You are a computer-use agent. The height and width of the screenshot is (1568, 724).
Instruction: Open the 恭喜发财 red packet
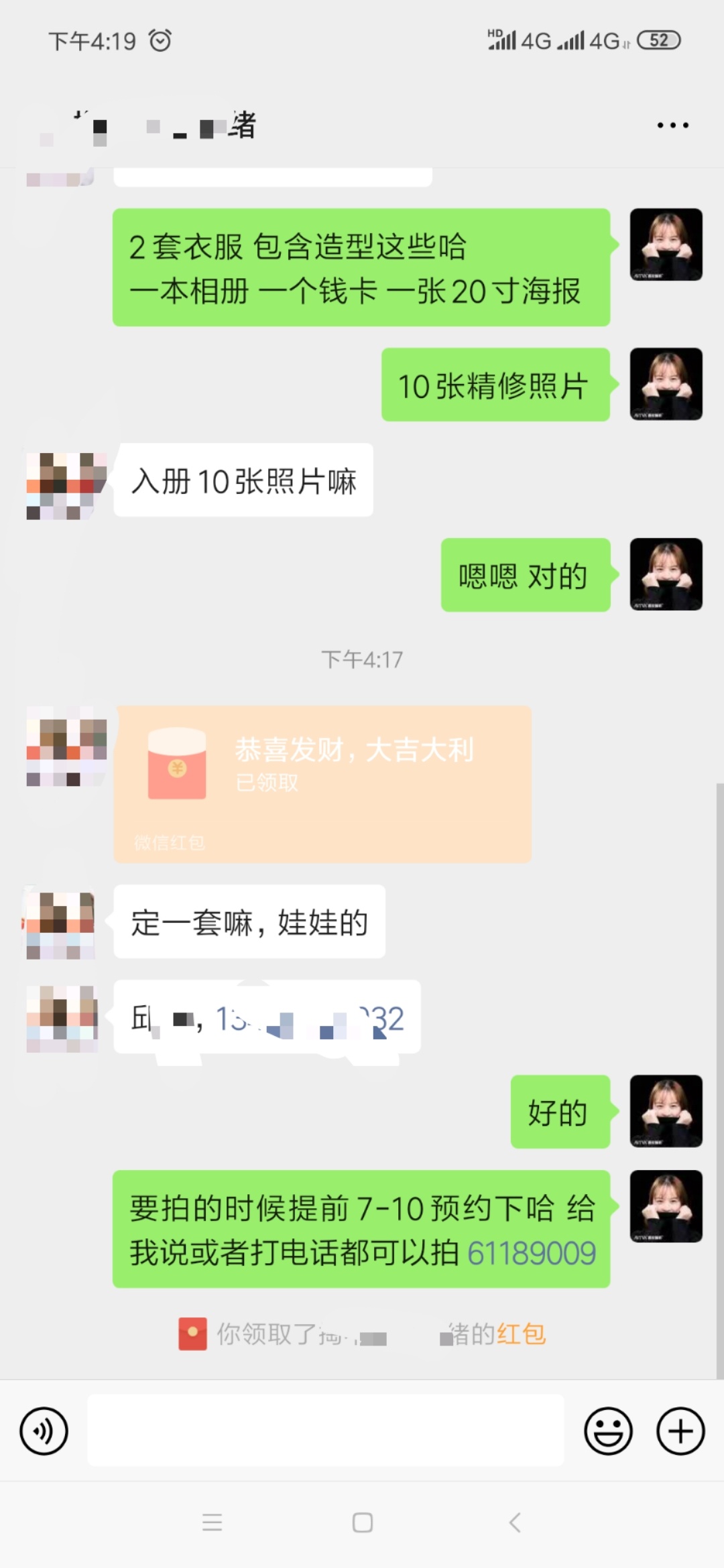click(322, 783)
